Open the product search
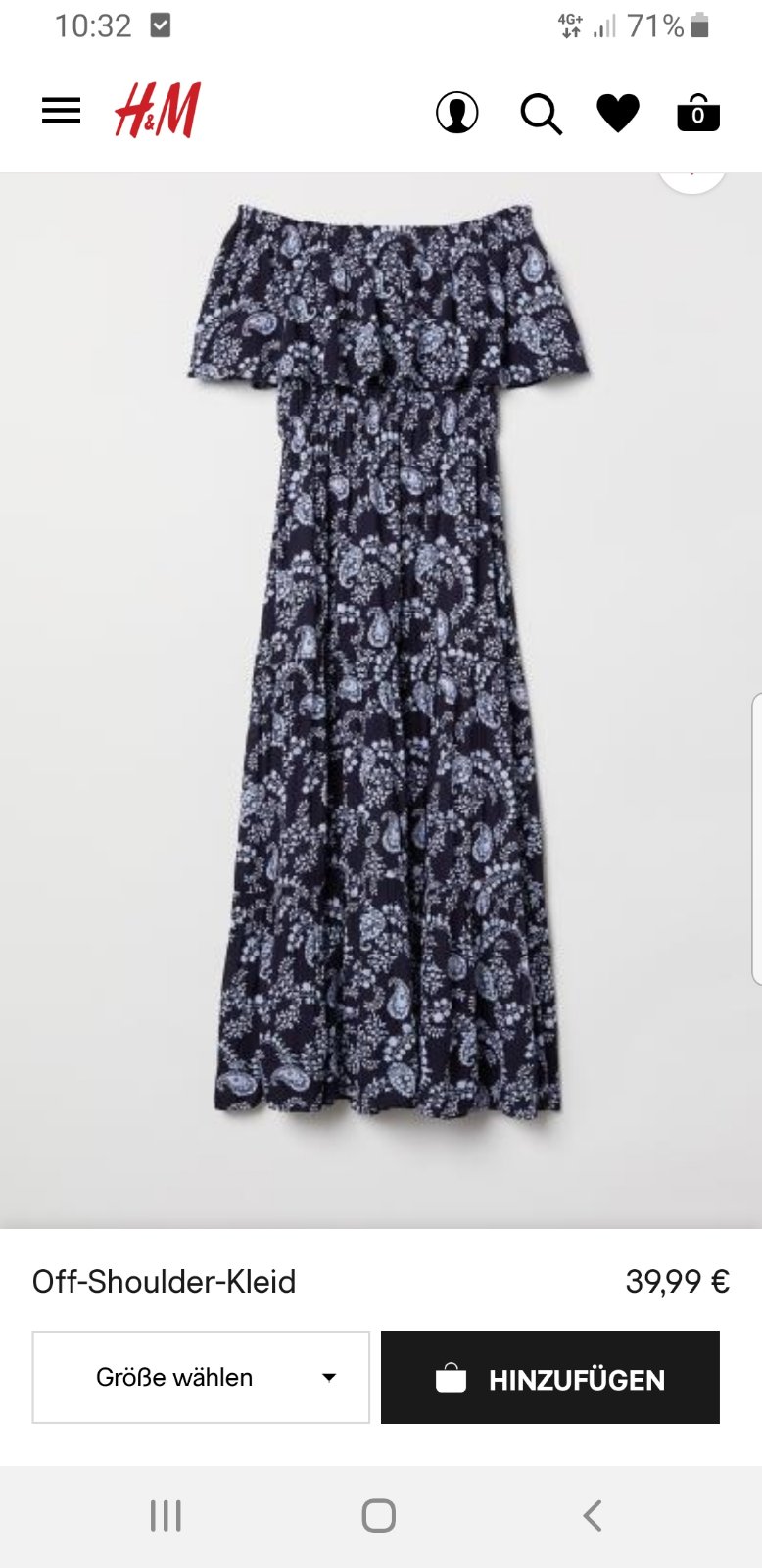Viewport: 762px width, 1568px height. tap(541, 114)
